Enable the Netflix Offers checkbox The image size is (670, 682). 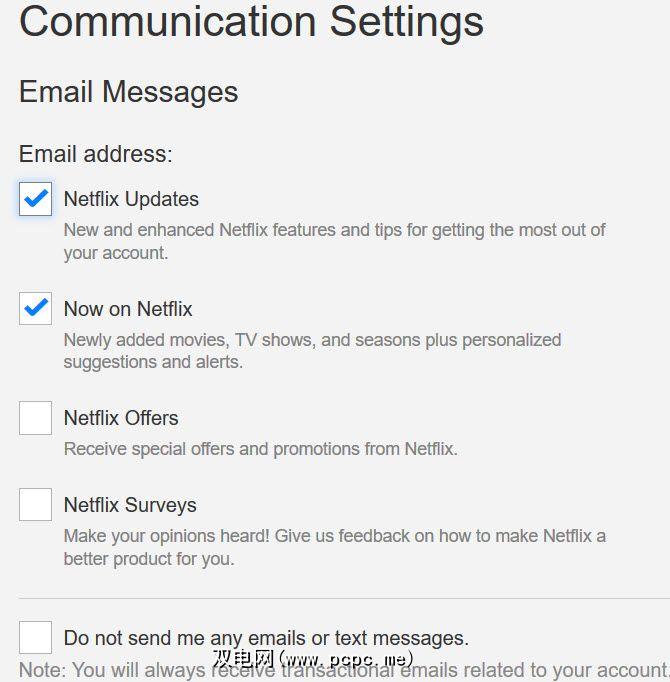tap(36, 418)
